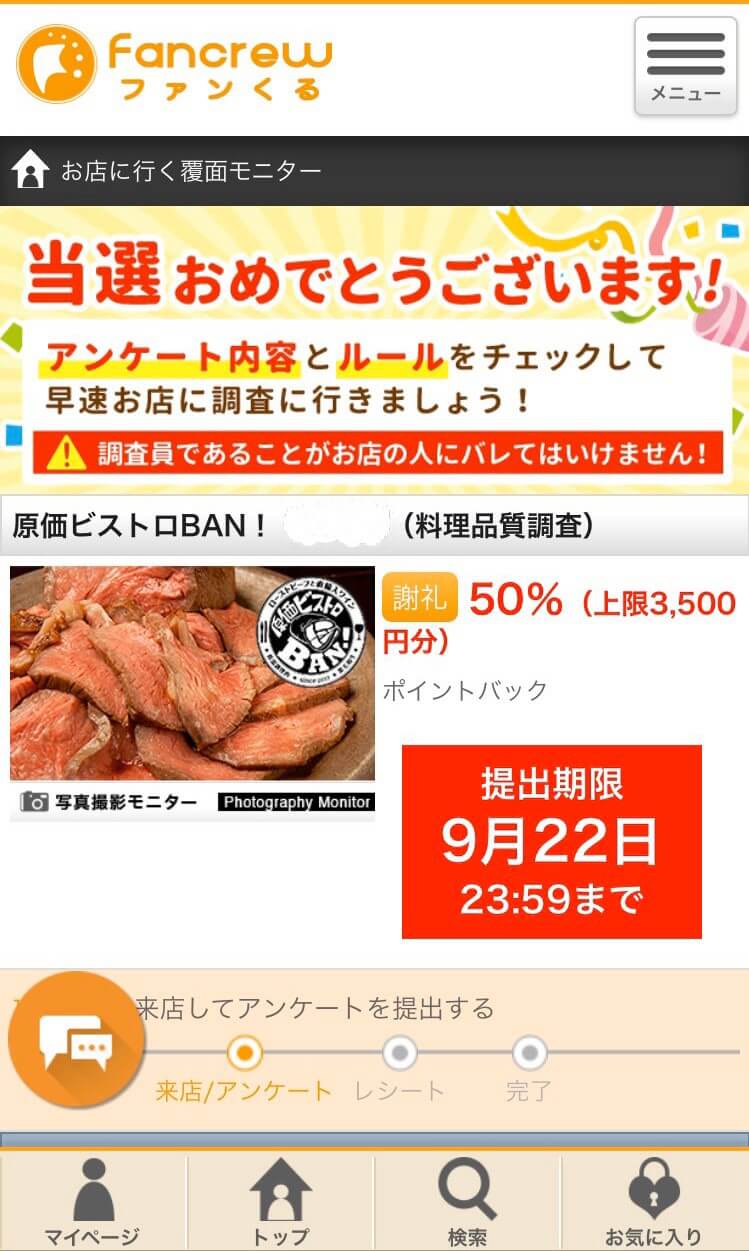Open the メニュー hamburger menu
Image resolution: width=749 pixels, height=1251 pixels.
click(685, 66)
